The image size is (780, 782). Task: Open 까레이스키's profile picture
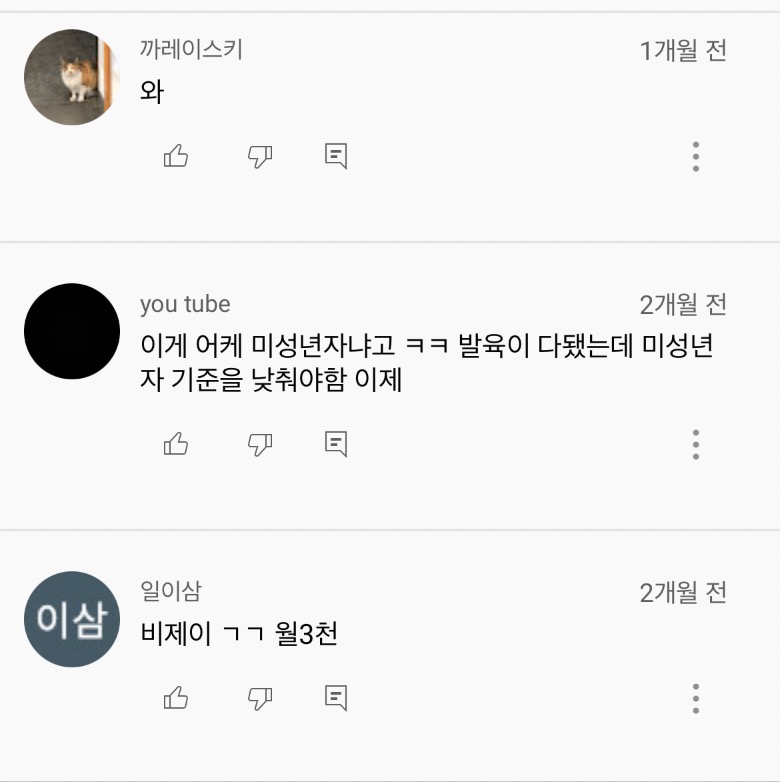[x=72, y=77]
